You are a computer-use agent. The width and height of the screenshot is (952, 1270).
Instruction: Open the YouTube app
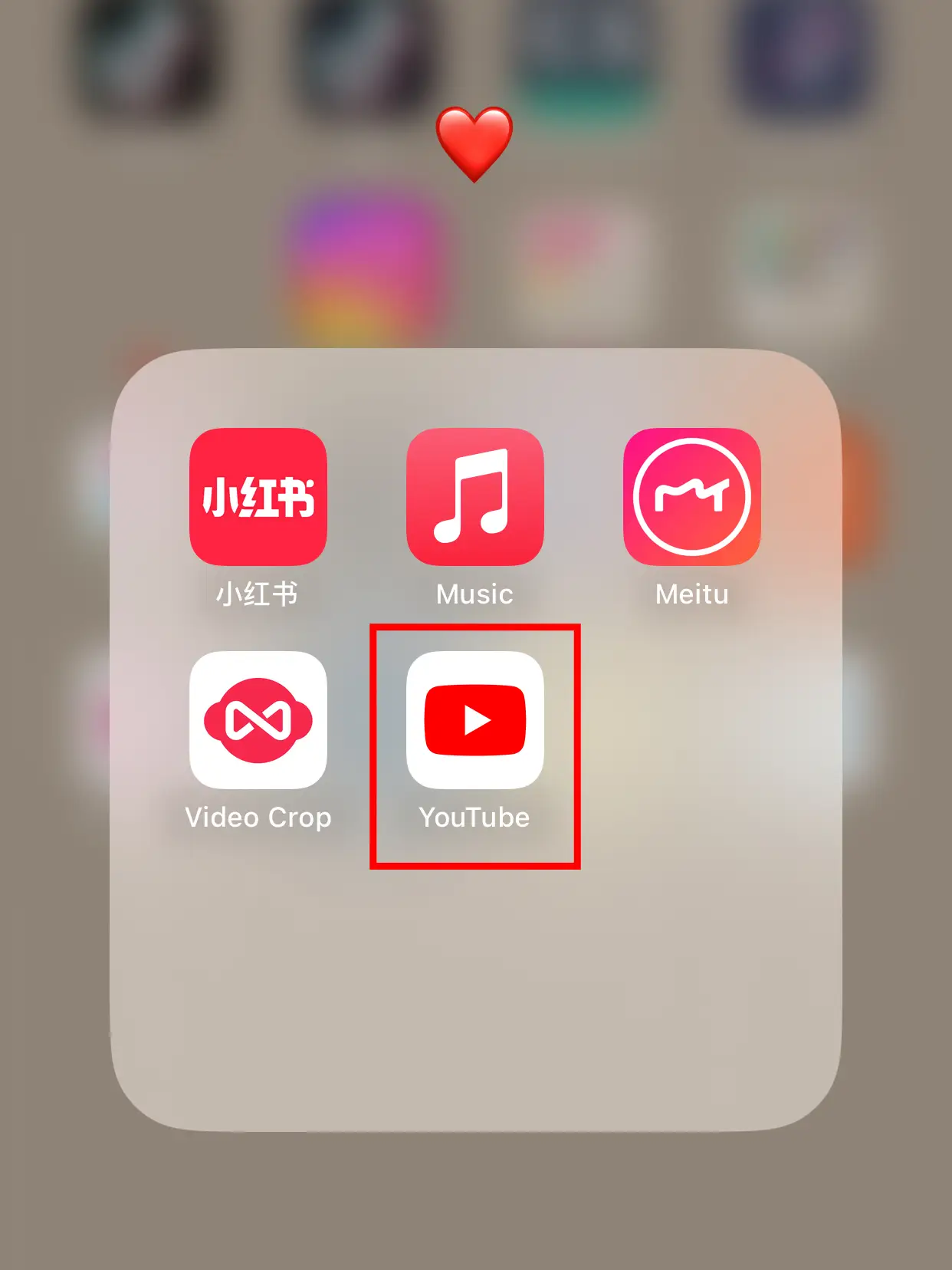point(474,719)
